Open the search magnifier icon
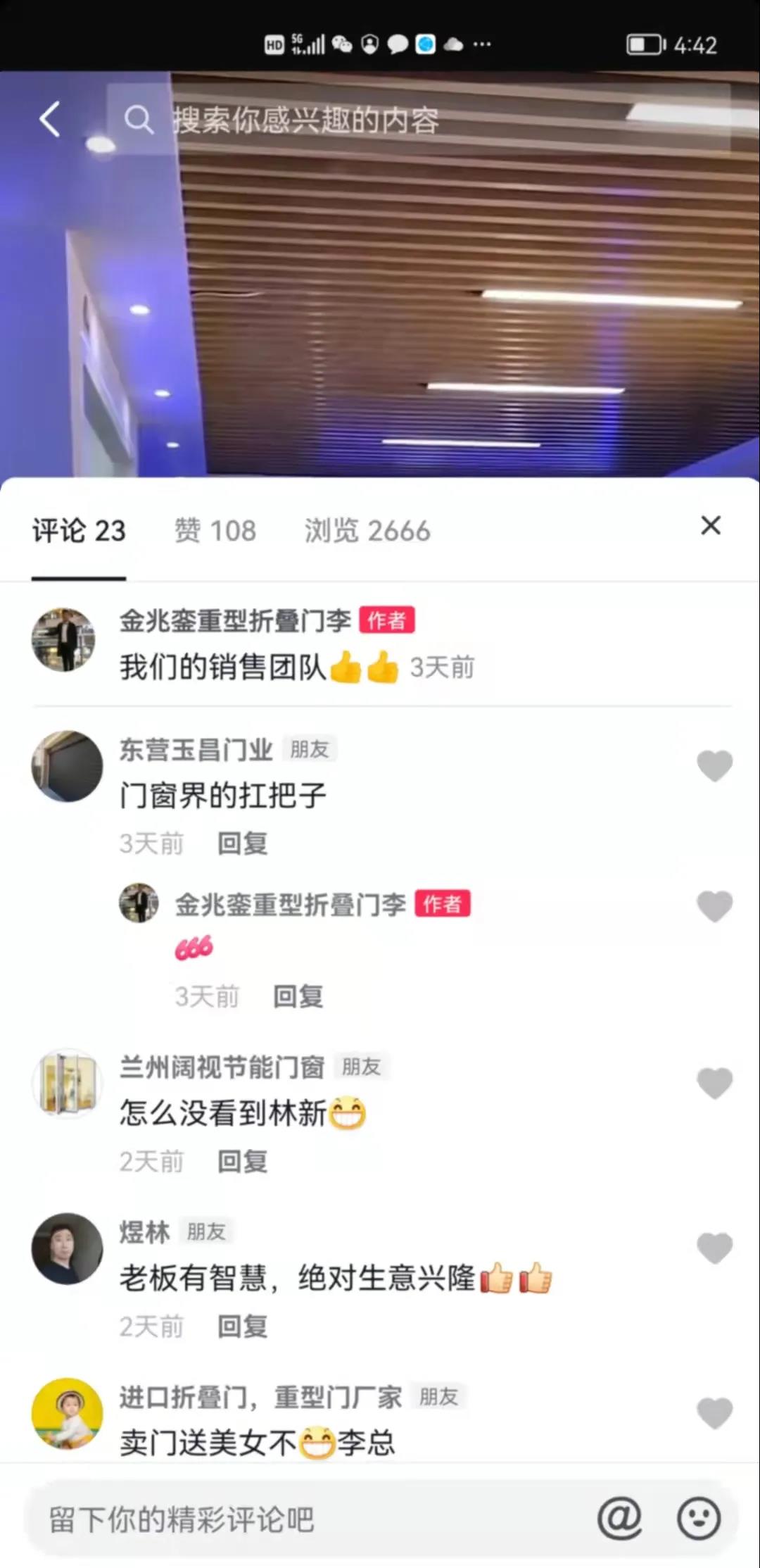The width and height of the screenshot is (760, 1568). pyautogui.click(x=141, y=120)
